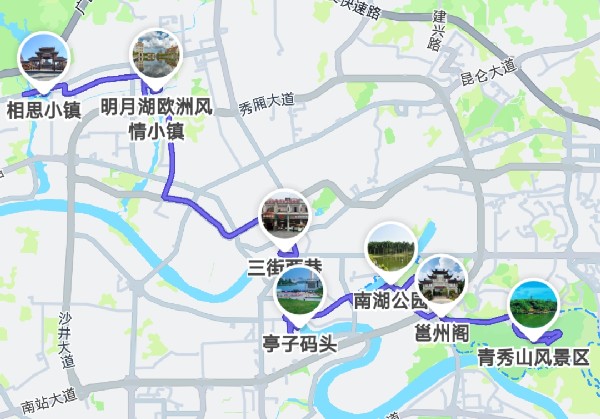Select the 邕州阁 photo pin
This screenshot has height=419, width=600.
pos(442,280)
